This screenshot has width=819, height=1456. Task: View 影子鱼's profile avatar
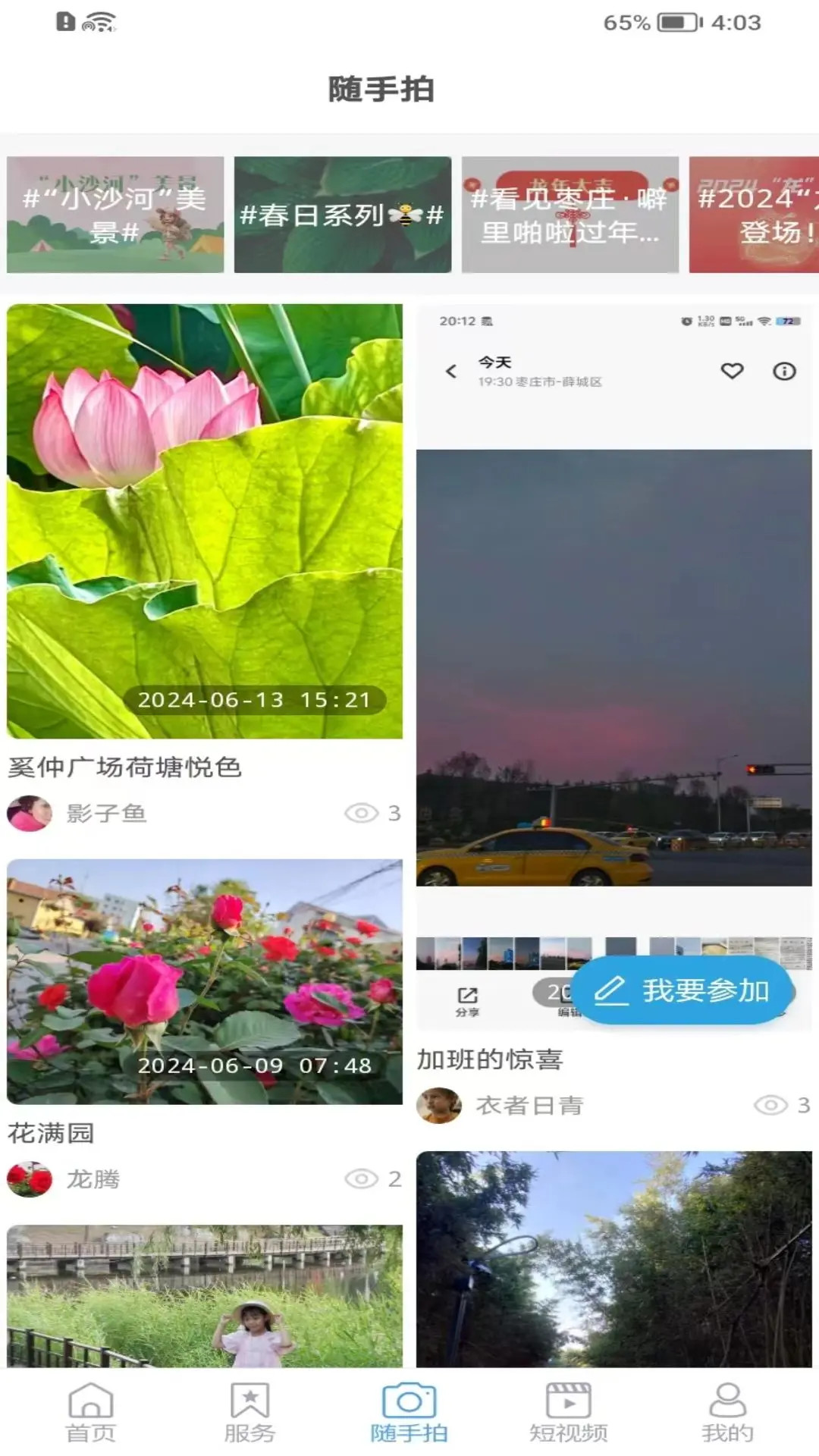tap(30, 813)
